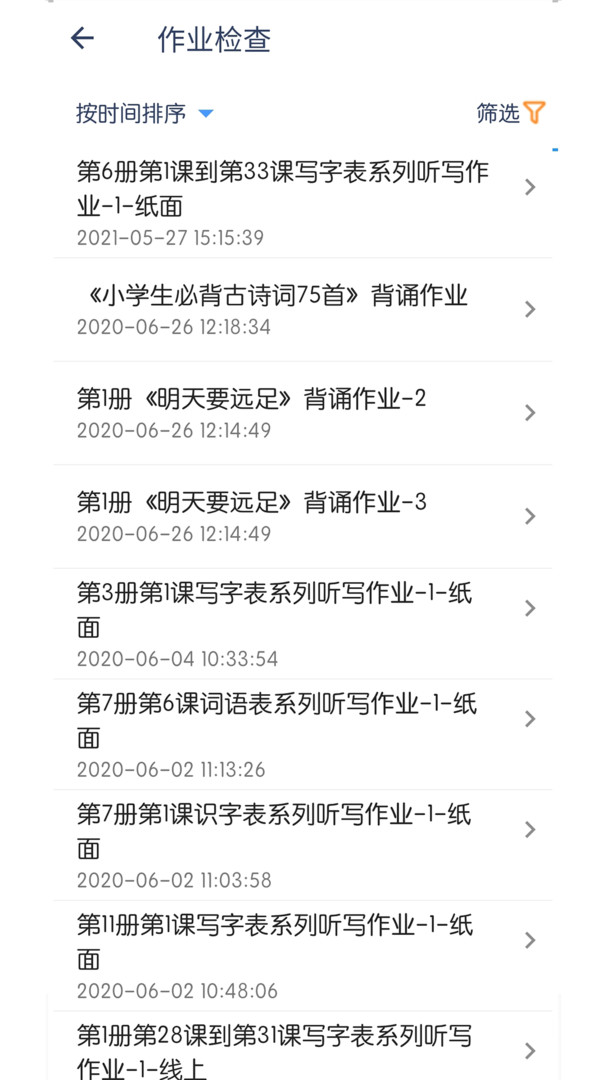Open 第1册《明天要远足》背诵作业-3
Viewport: 607px width, 1080px height.
point(303,517)
